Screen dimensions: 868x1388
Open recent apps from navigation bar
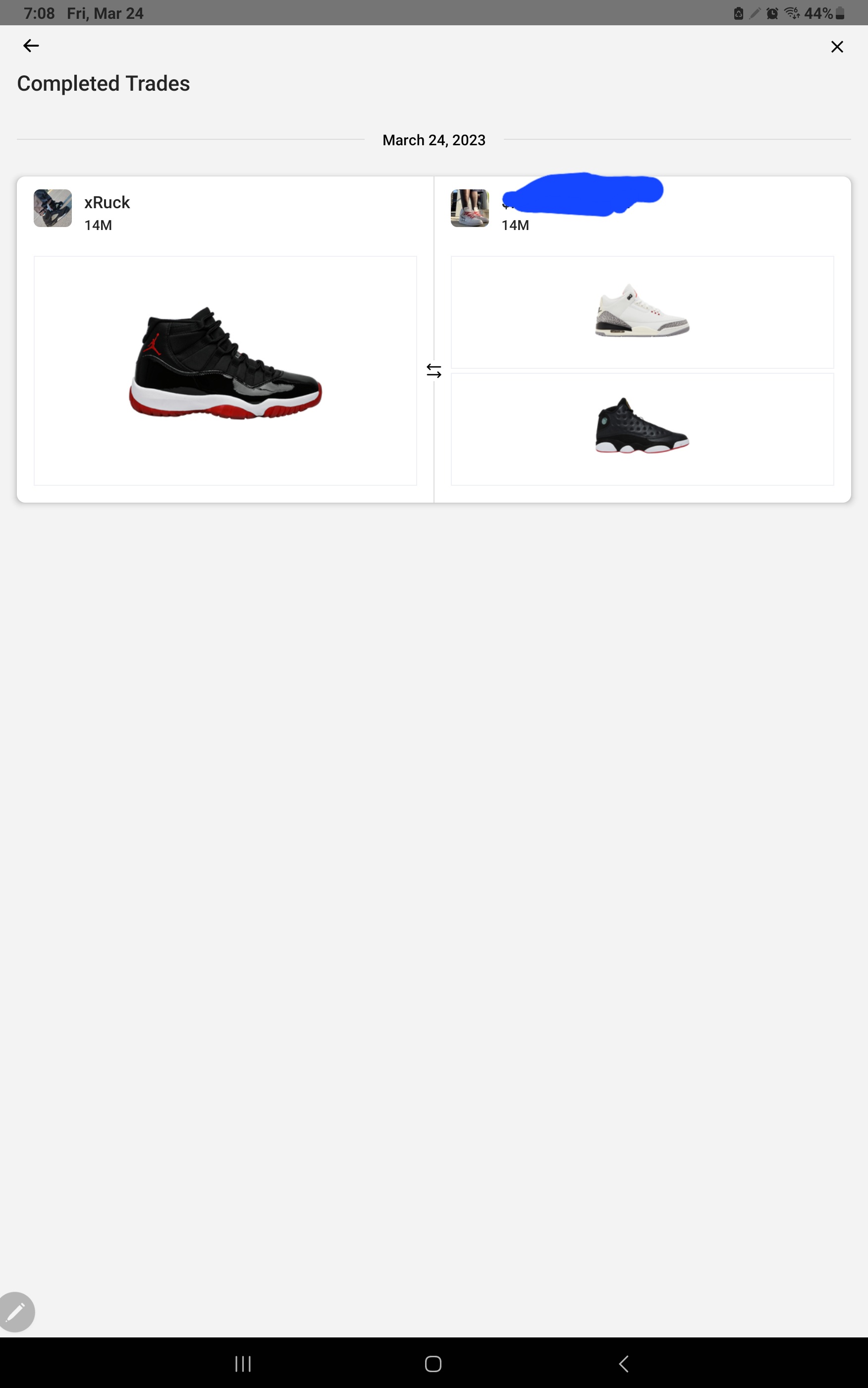pos(243,1363)
